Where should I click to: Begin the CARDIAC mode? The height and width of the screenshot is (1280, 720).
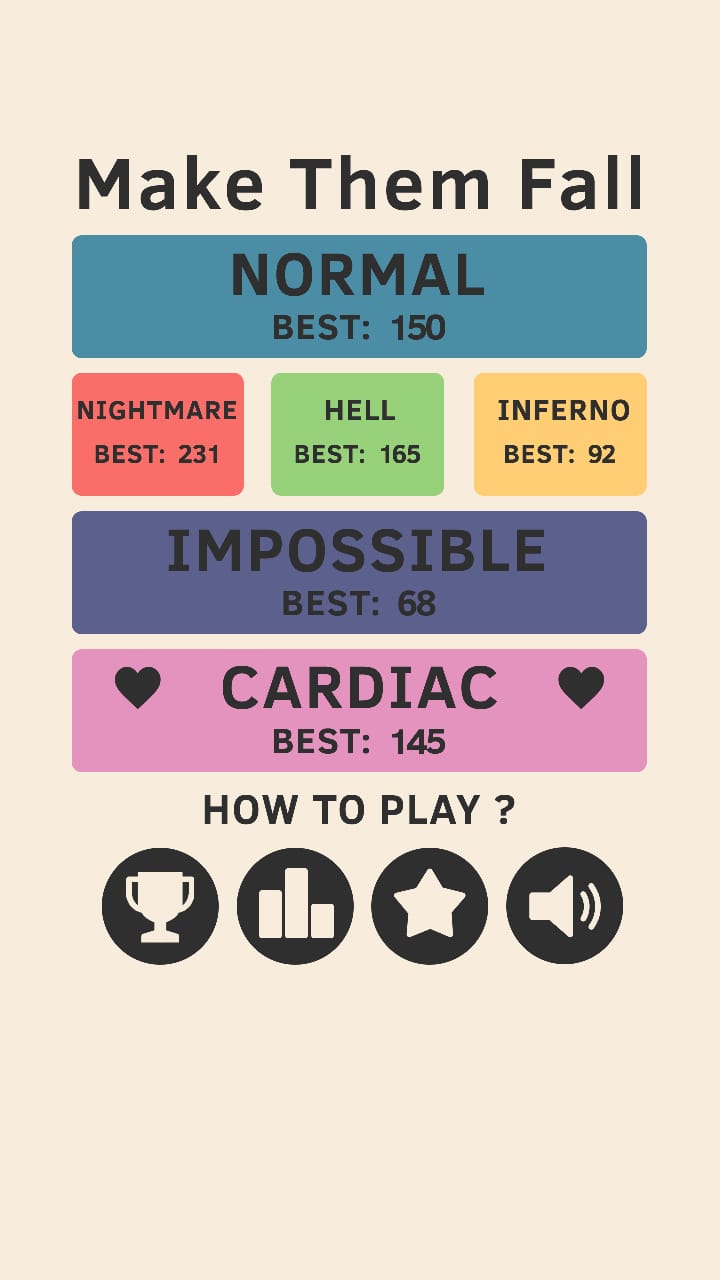tap(359, 710)
